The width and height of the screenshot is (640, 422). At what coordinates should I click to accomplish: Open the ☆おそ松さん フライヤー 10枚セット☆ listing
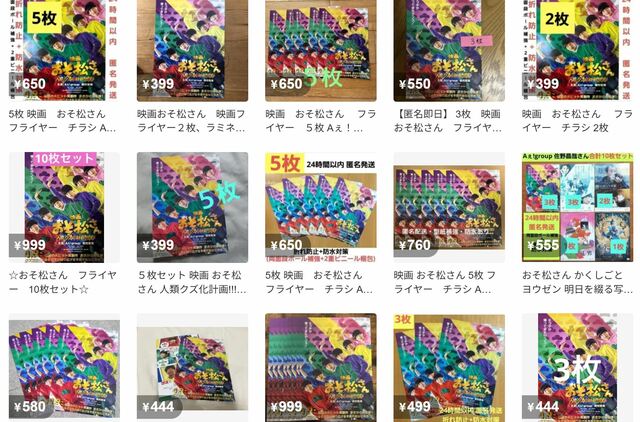[64, 207]
